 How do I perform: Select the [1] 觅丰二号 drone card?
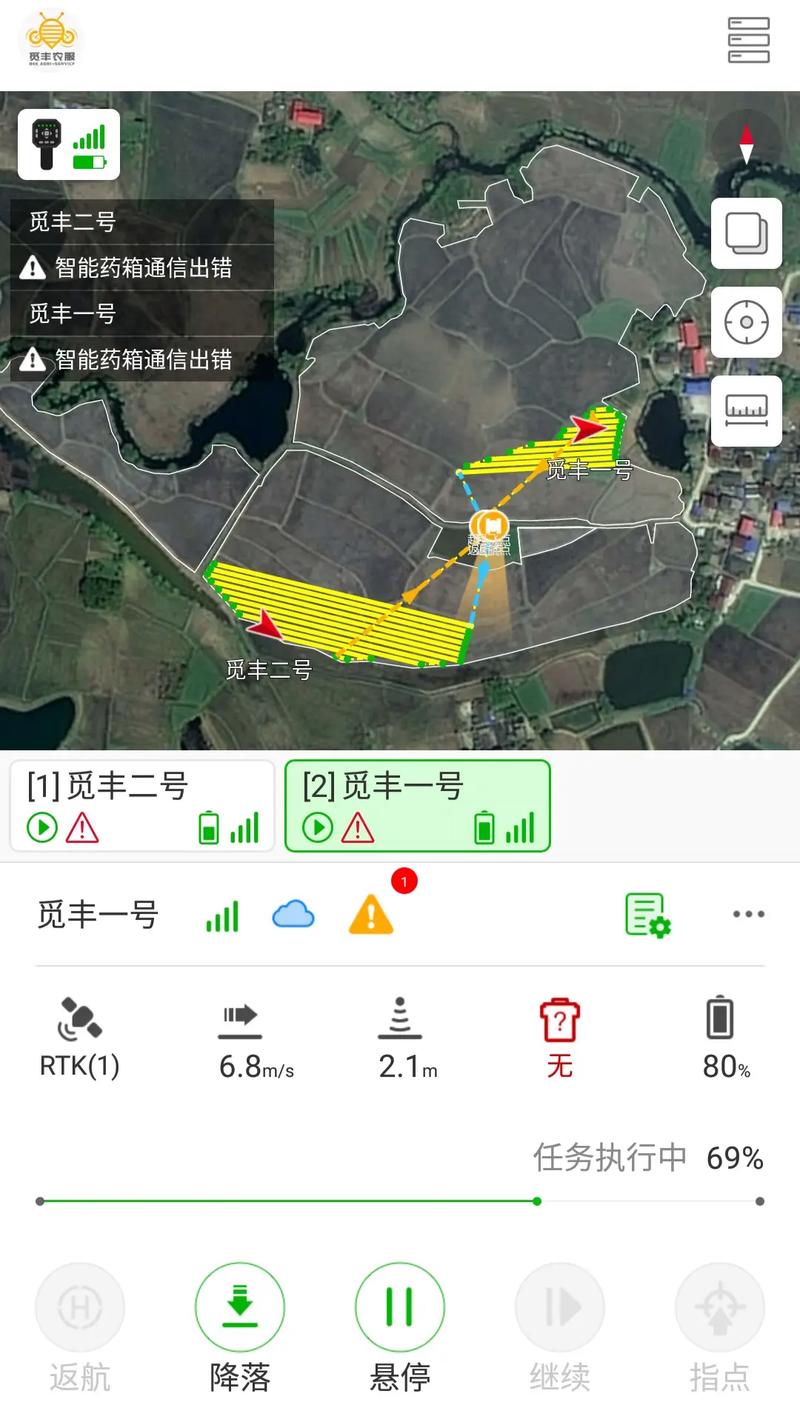click(142, 806)
